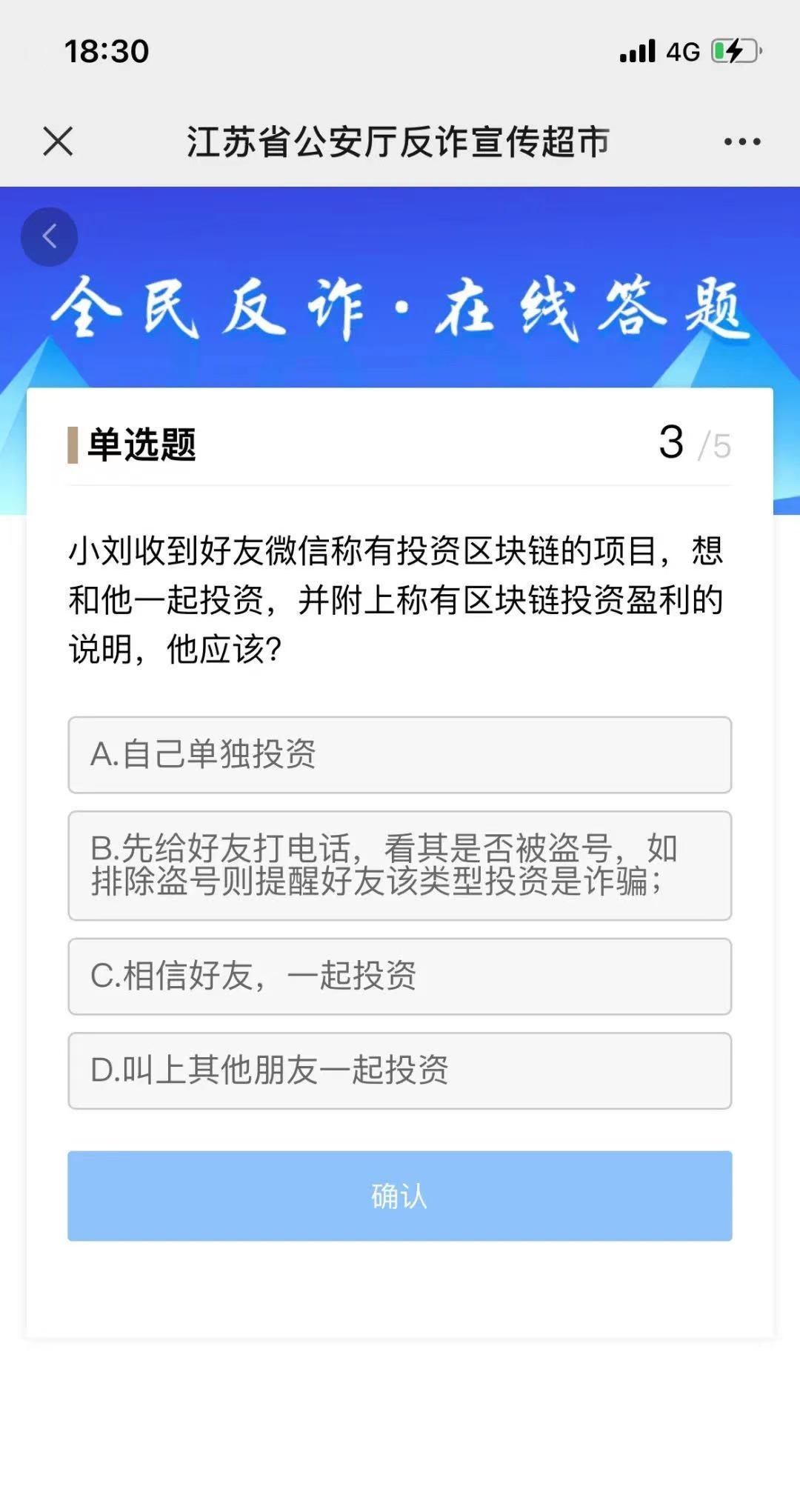The width and height of the screenshot is (800, 1512).
Task: Choose option B about calling the friend first
Action: pos(400,865)
